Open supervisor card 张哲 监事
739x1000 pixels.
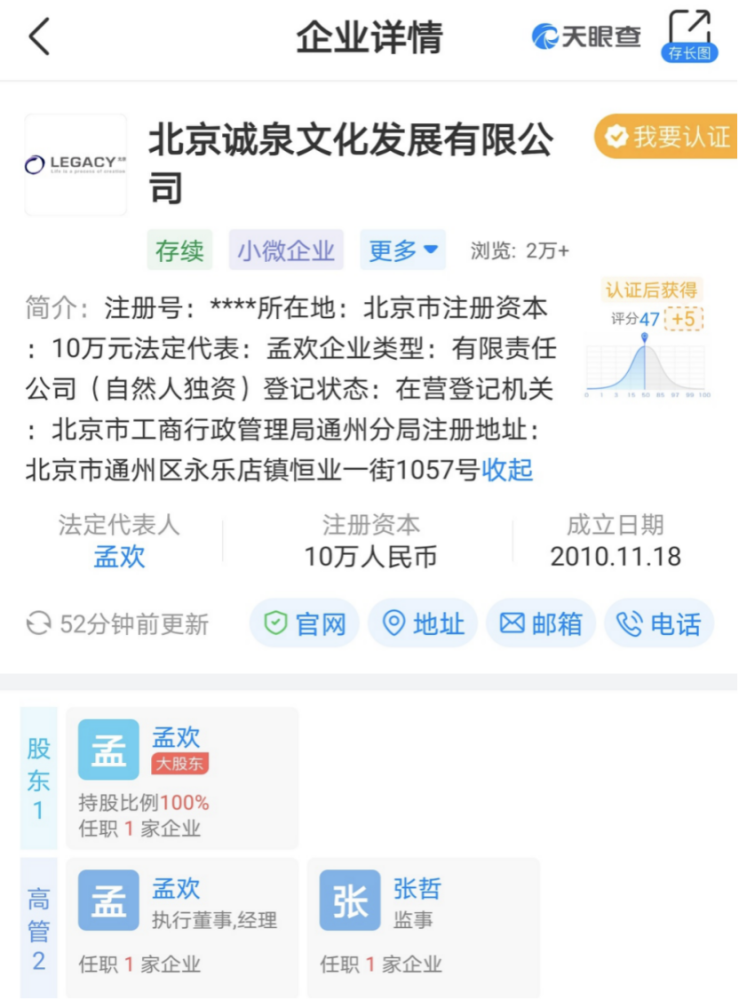[x=423, y=925]
